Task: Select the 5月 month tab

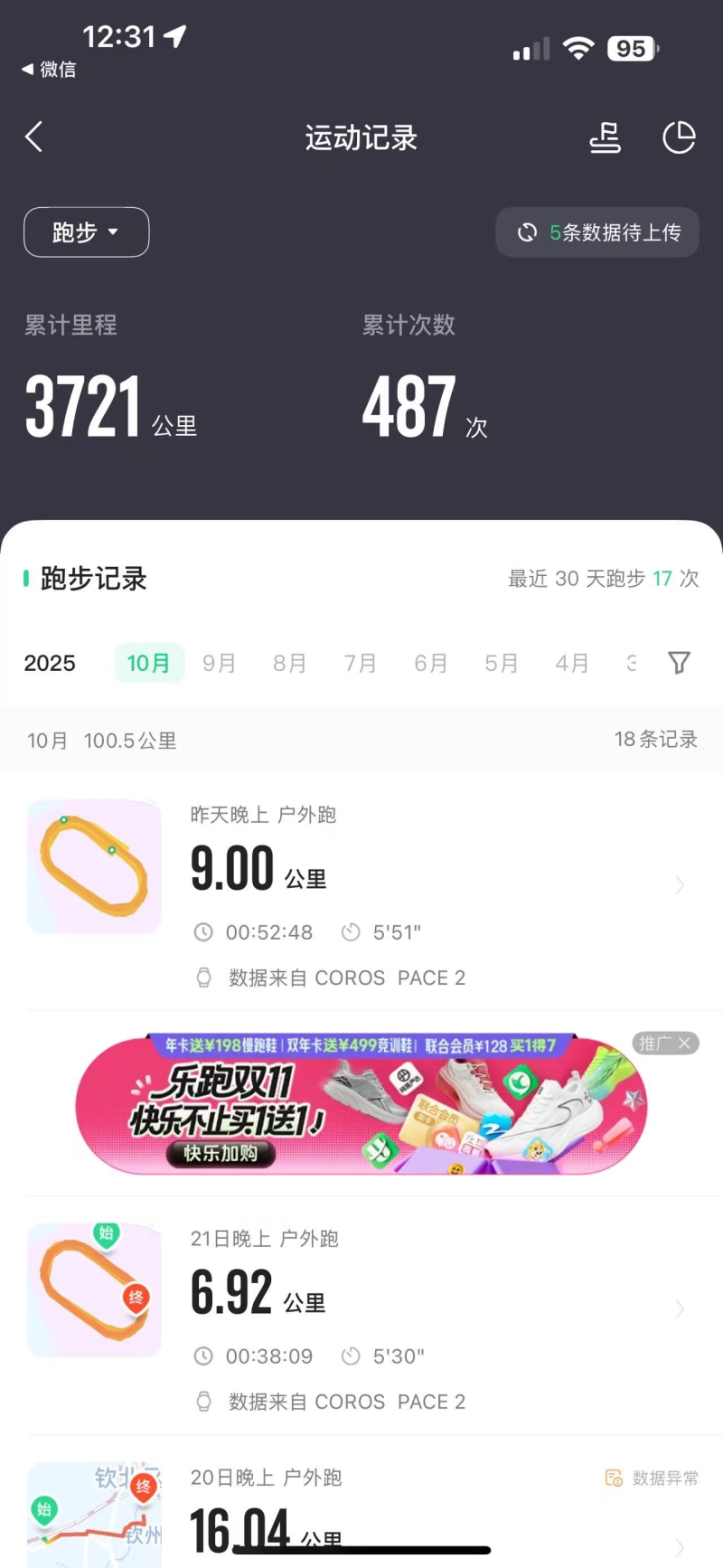Action: click(501, 663)
